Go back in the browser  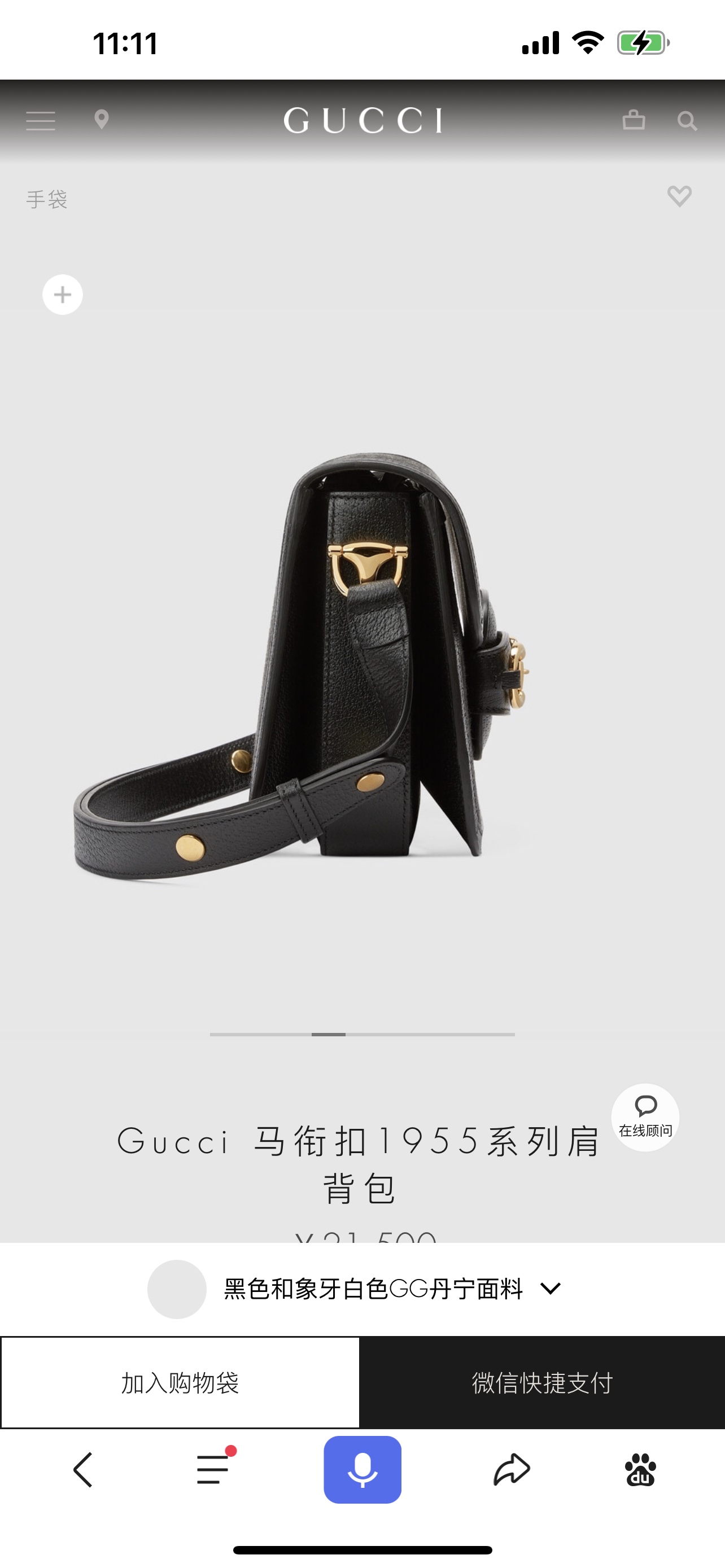(x=84, y=1470)
